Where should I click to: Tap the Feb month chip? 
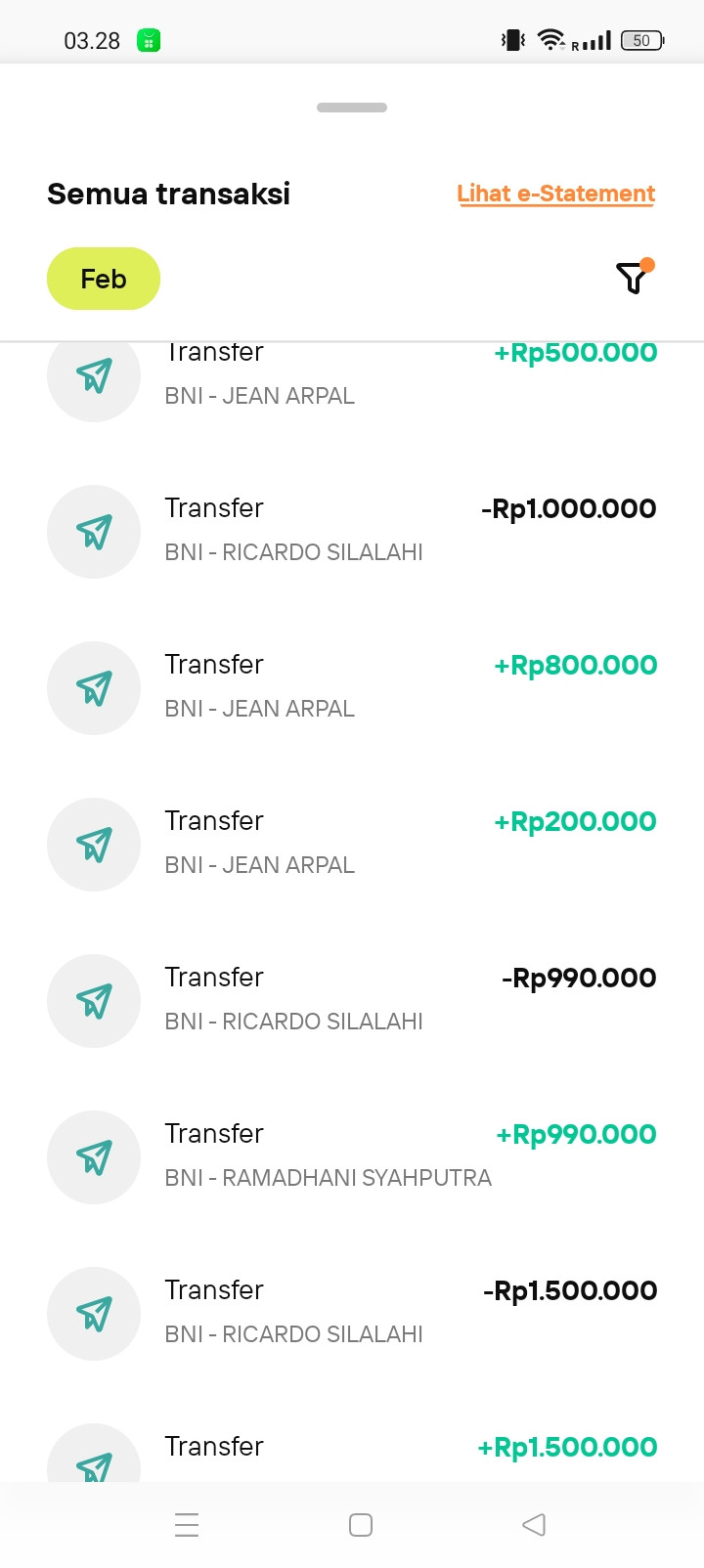pyautogui.click(x=104, y=279)
